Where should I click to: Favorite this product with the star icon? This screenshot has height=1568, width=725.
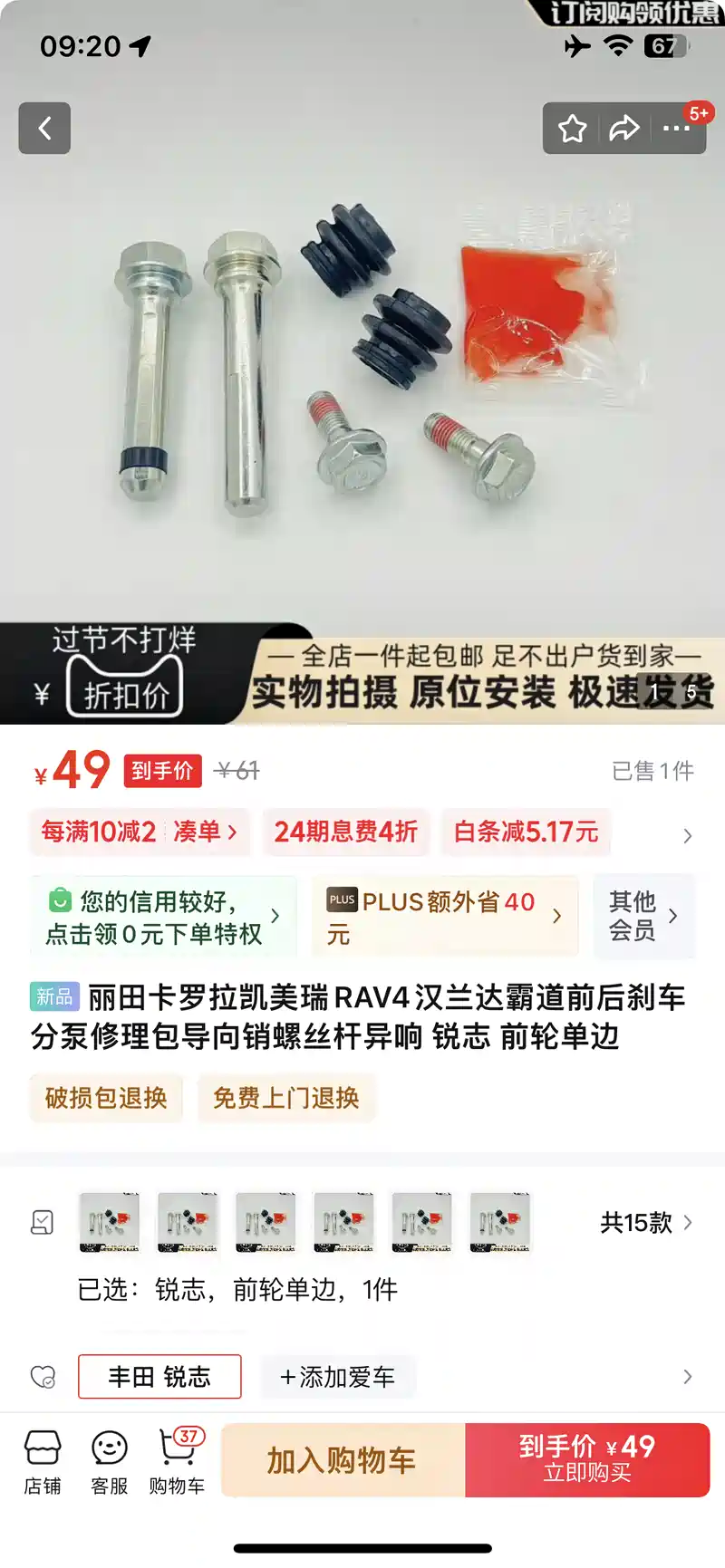[572, 129]
